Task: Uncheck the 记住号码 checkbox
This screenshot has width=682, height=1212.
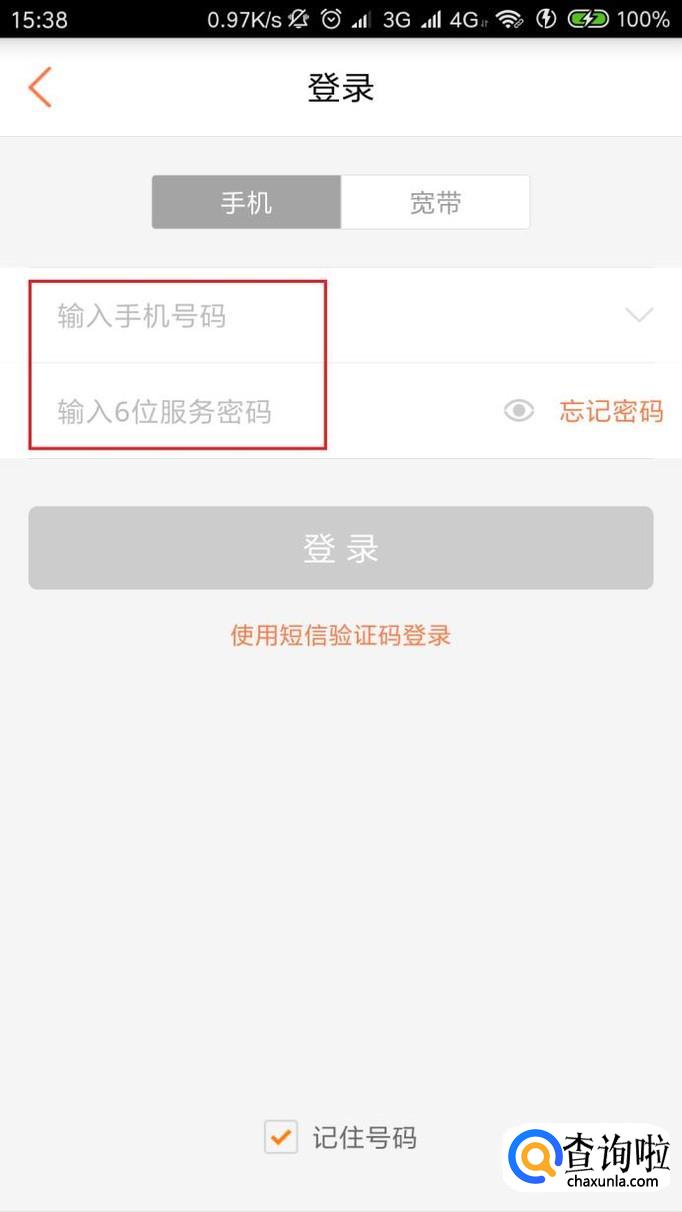Action: coord(281,1137)
